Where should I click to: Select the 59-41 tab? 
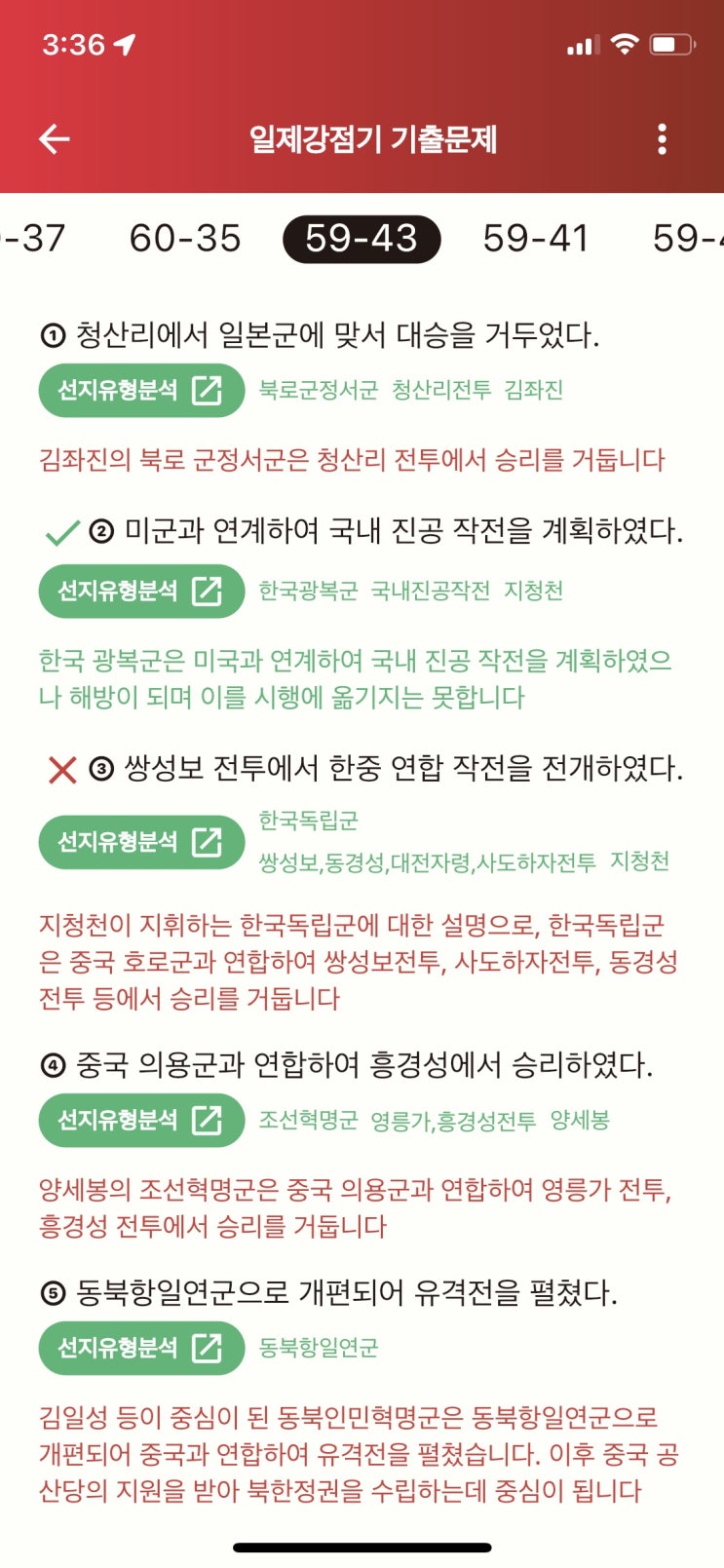click(x=536, y=238)
